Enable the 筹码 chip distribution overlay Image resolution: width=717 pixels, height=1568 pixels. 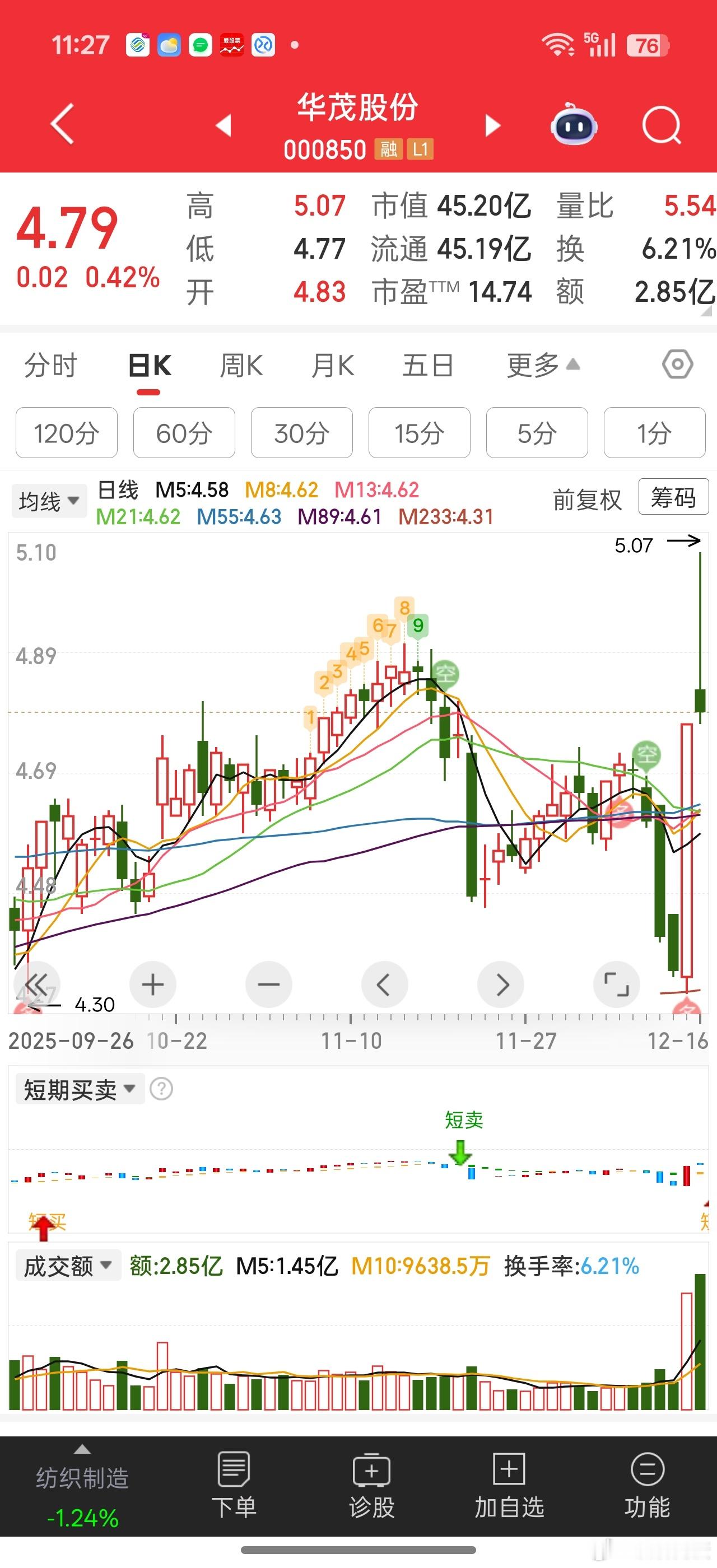click(673, 497)
